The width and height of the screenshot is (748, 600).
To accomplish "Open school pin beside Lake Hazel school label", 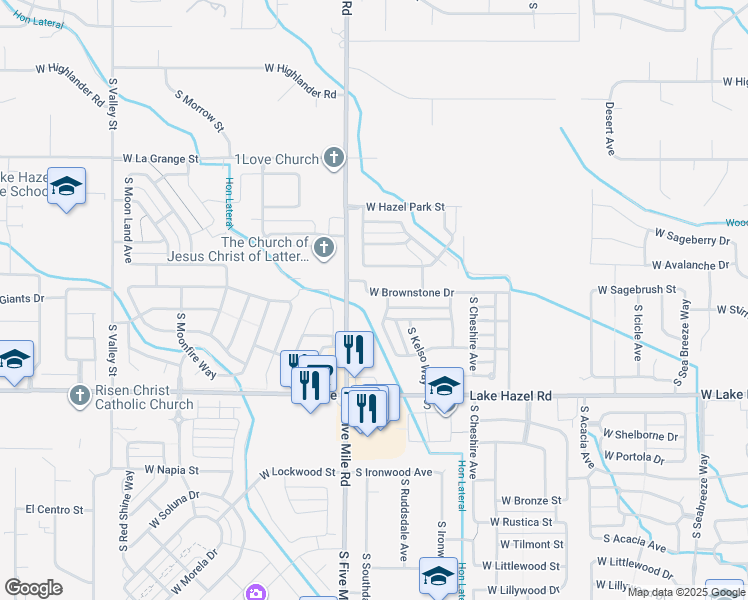I will tap(67, 189).
